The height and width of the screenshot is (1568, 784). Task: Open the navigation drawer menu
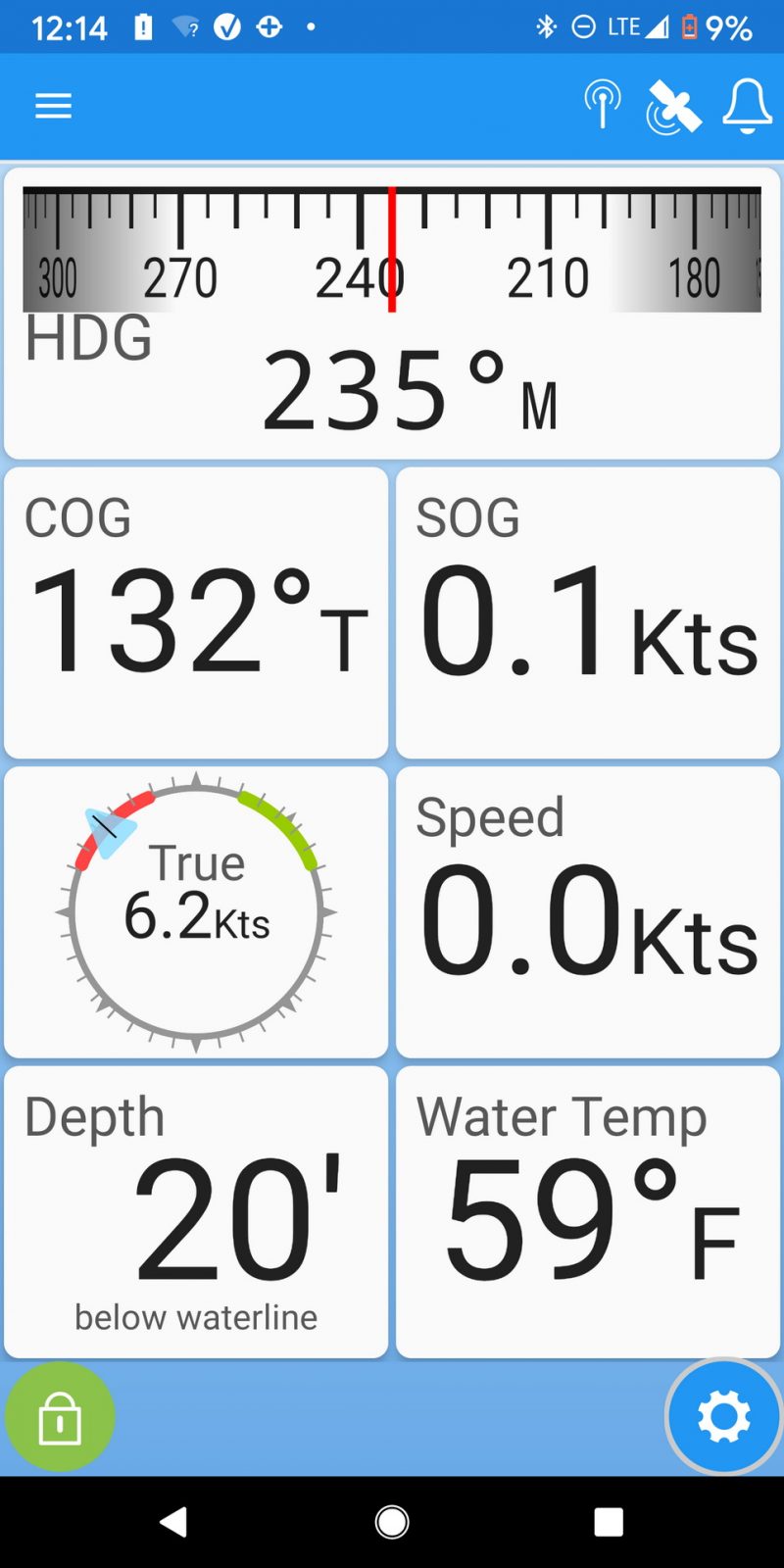tap(53, 105)
